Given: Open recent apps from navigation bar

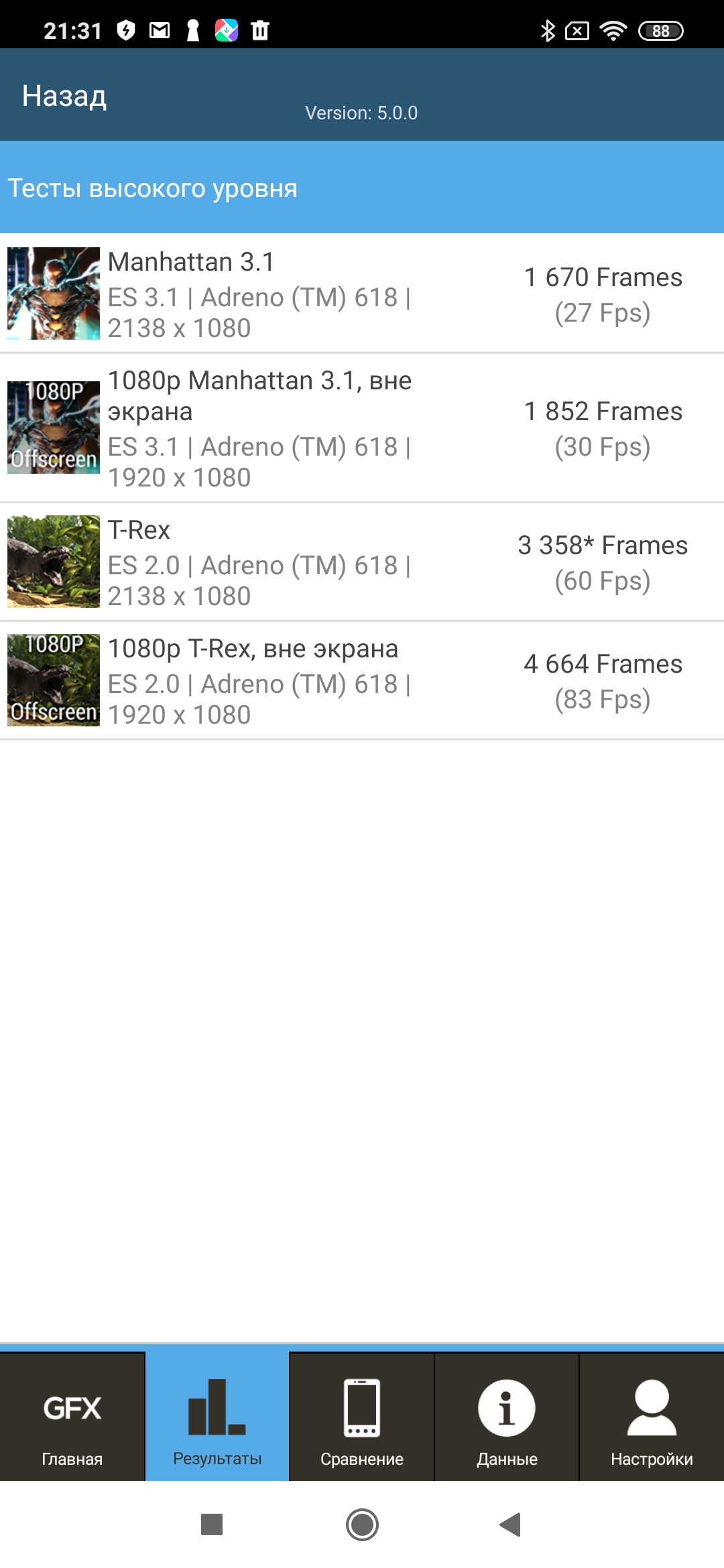Looking at the screenshot, I should point(212,1525).
